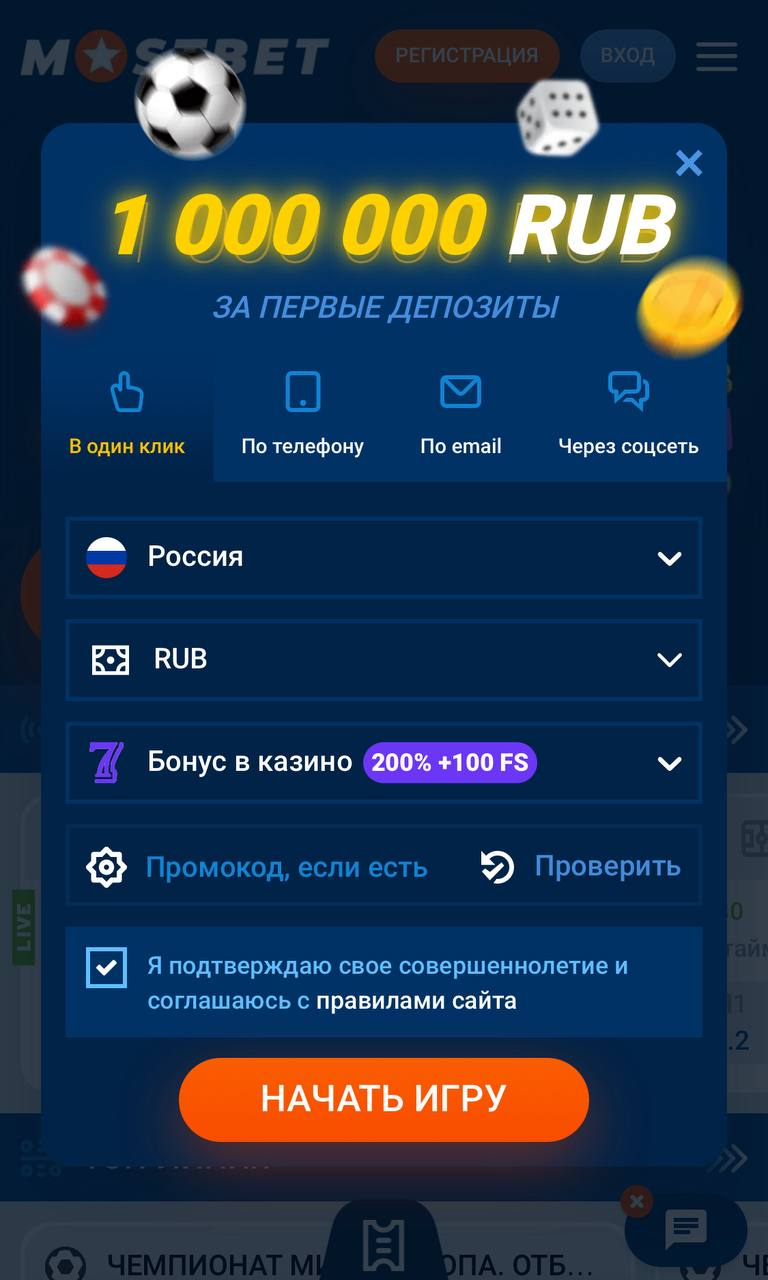The image size is (768, 1280).
Task: Expand the country dropdown showing Россия
Action: point(384,557)
